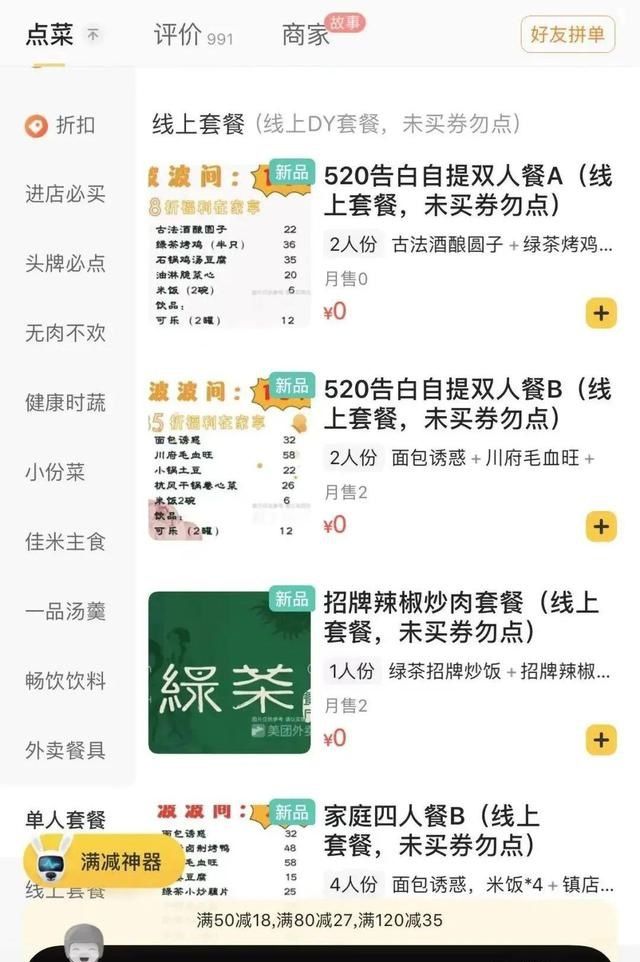
Task: Select the 外卖餐具 category
Action: click(65, 750)
